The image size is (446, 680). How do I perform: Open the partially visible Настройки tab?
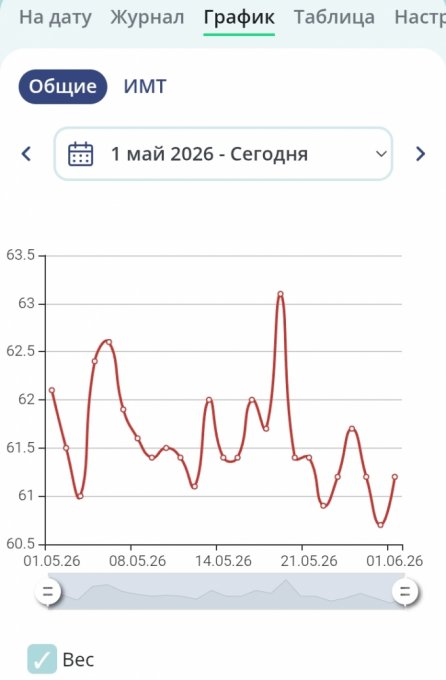(420, 18)
